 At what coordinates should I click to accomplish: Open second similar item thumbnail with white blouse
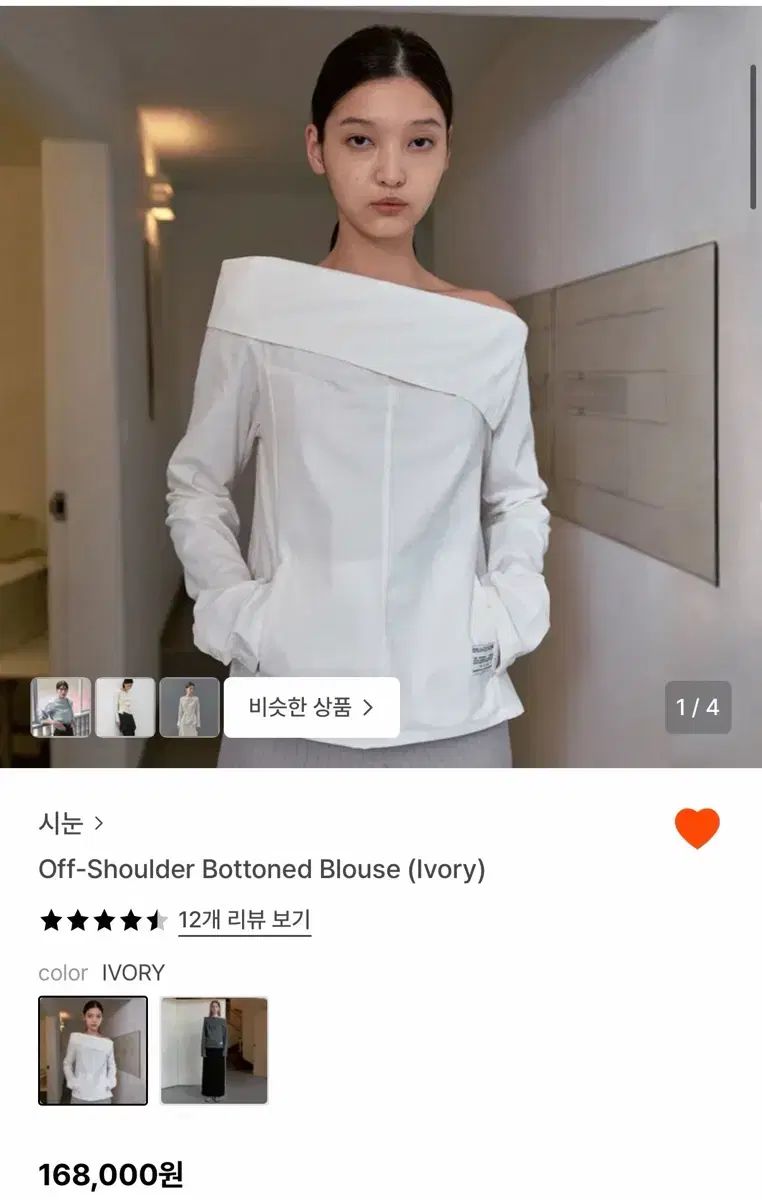point(125,707)
